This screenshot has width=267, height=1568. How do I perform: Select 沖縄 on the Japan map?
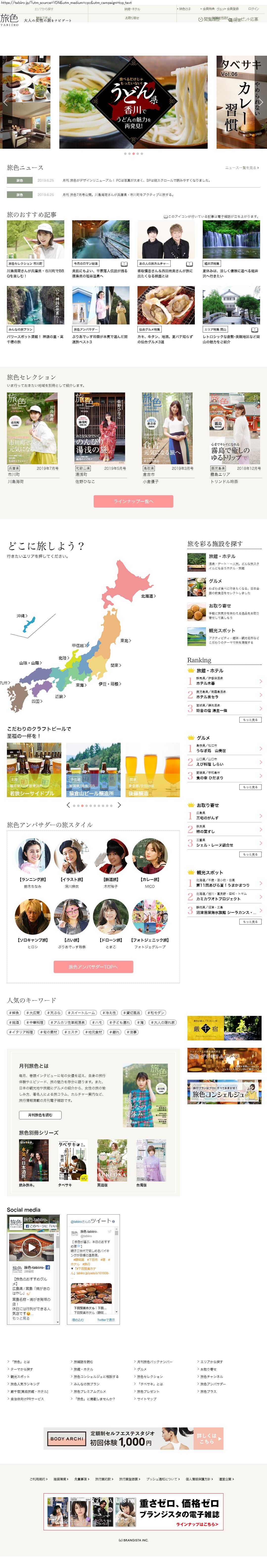(x=22, y=616)
